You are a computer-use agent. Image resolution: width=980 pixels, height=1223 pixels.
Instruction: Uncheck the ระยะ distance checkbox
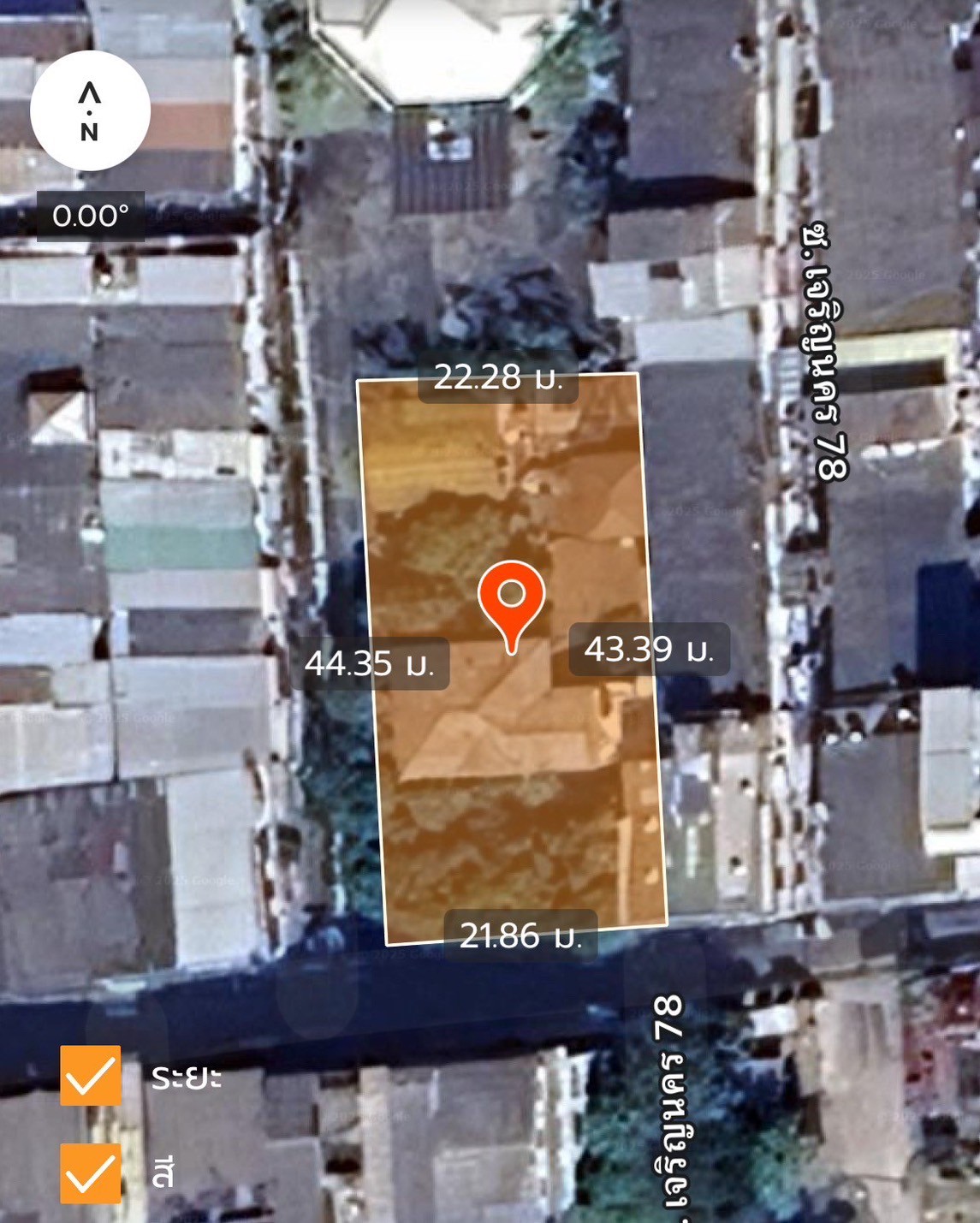(x=91, y=1075)
